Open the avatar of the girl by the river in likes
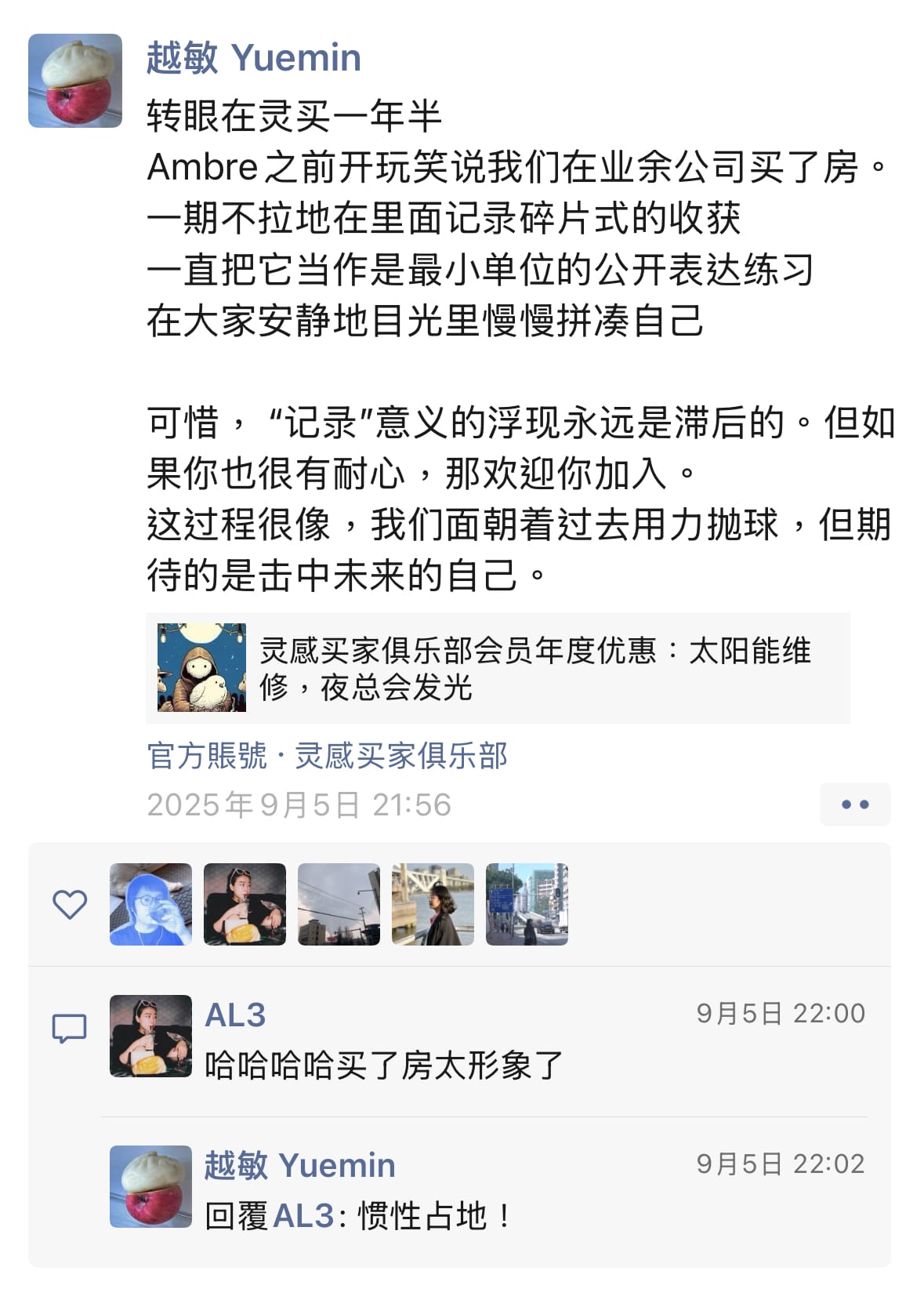924x1307 pixels. coord(433,904)
